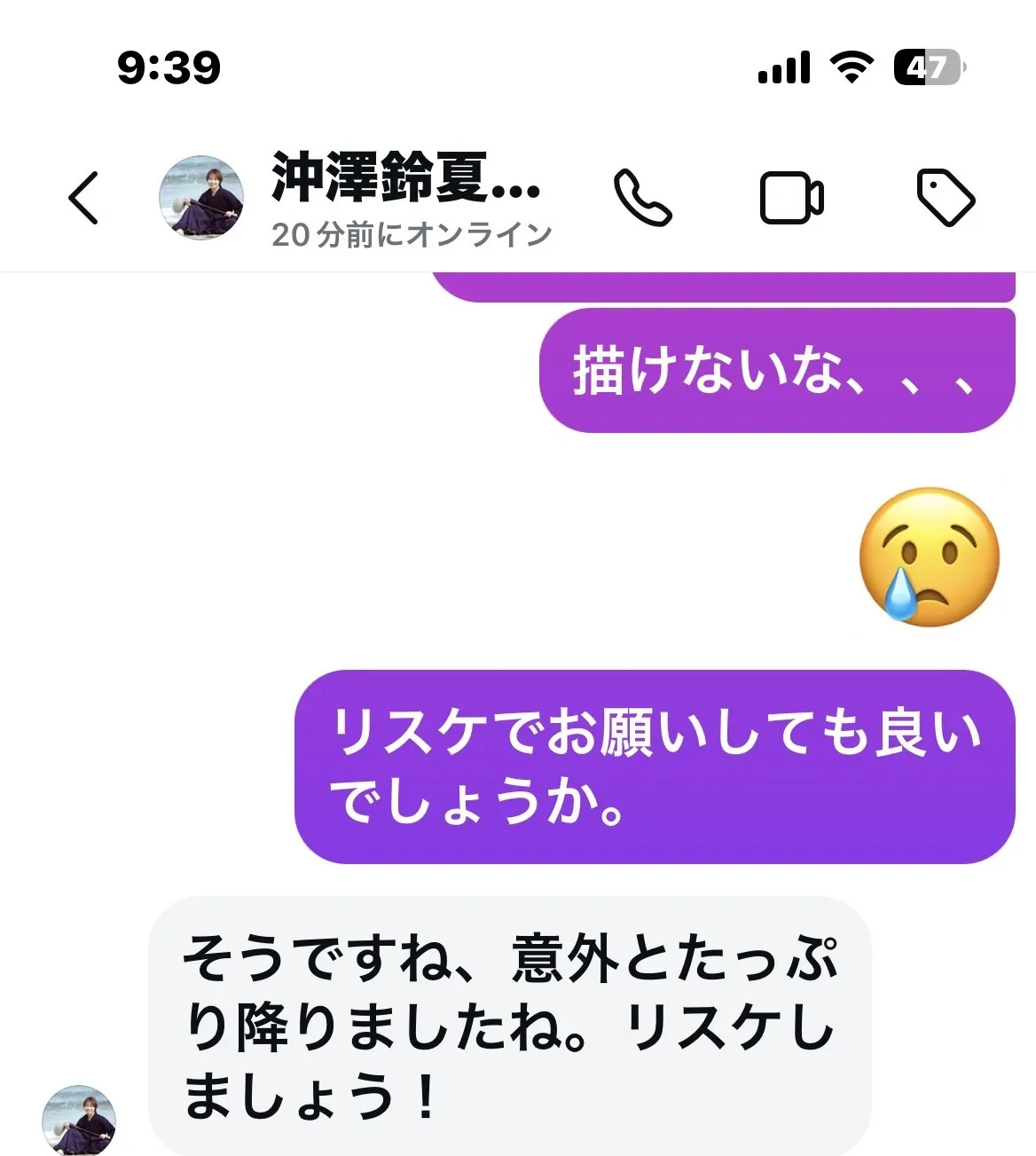Open 沖澤鈴夏's profile from the header
1036x1156 pixels.
tap(201, 197)
